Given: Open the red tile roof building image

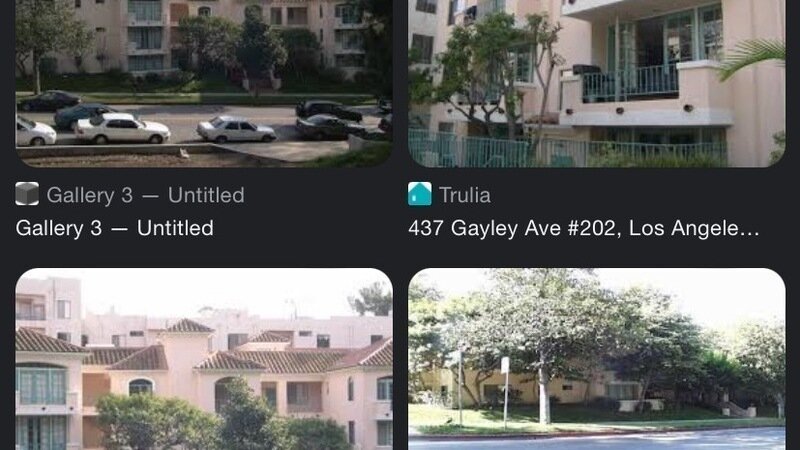Looking at the screenshot, I should 203,358.
